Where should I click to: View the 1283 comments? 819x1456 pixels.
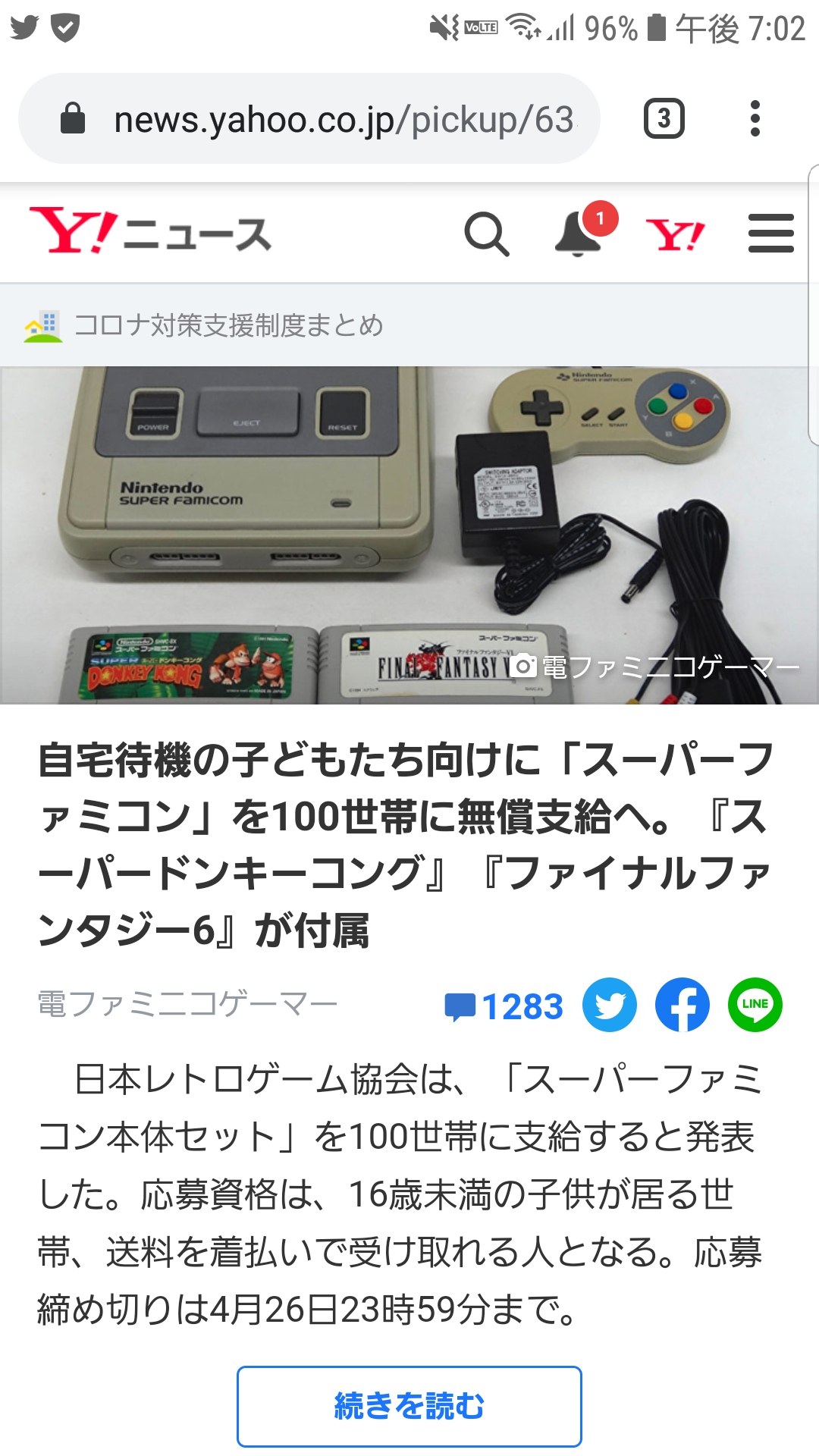[x=504, y=1006]
